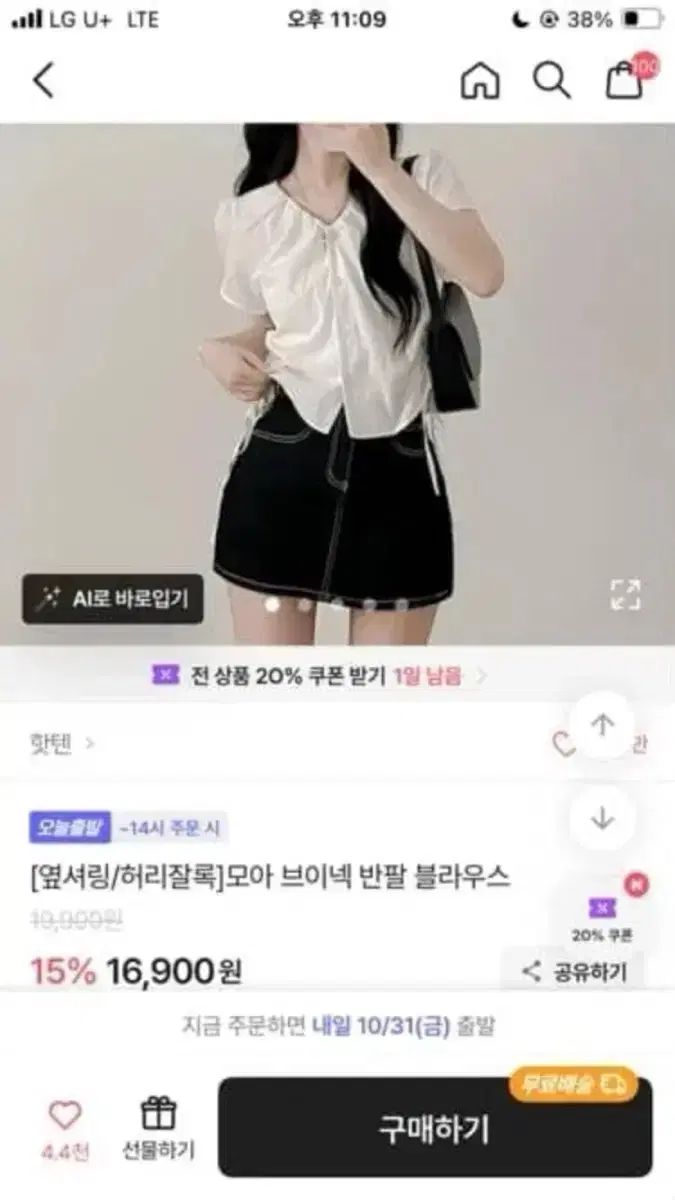Try on with AI로 바로입기 button
Screen dimensions: 675x1200
click(113, 599)
